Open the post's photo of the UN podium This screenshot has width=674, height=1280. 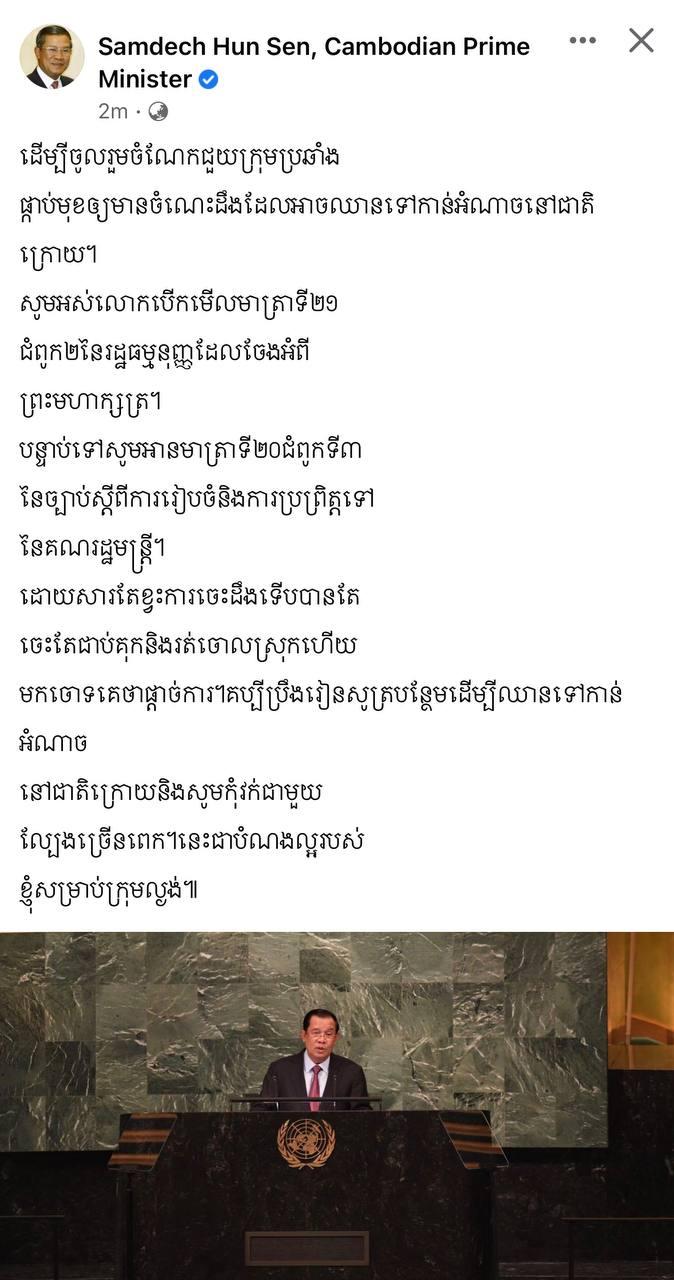pyautogui.click(x=337, y=1105)
